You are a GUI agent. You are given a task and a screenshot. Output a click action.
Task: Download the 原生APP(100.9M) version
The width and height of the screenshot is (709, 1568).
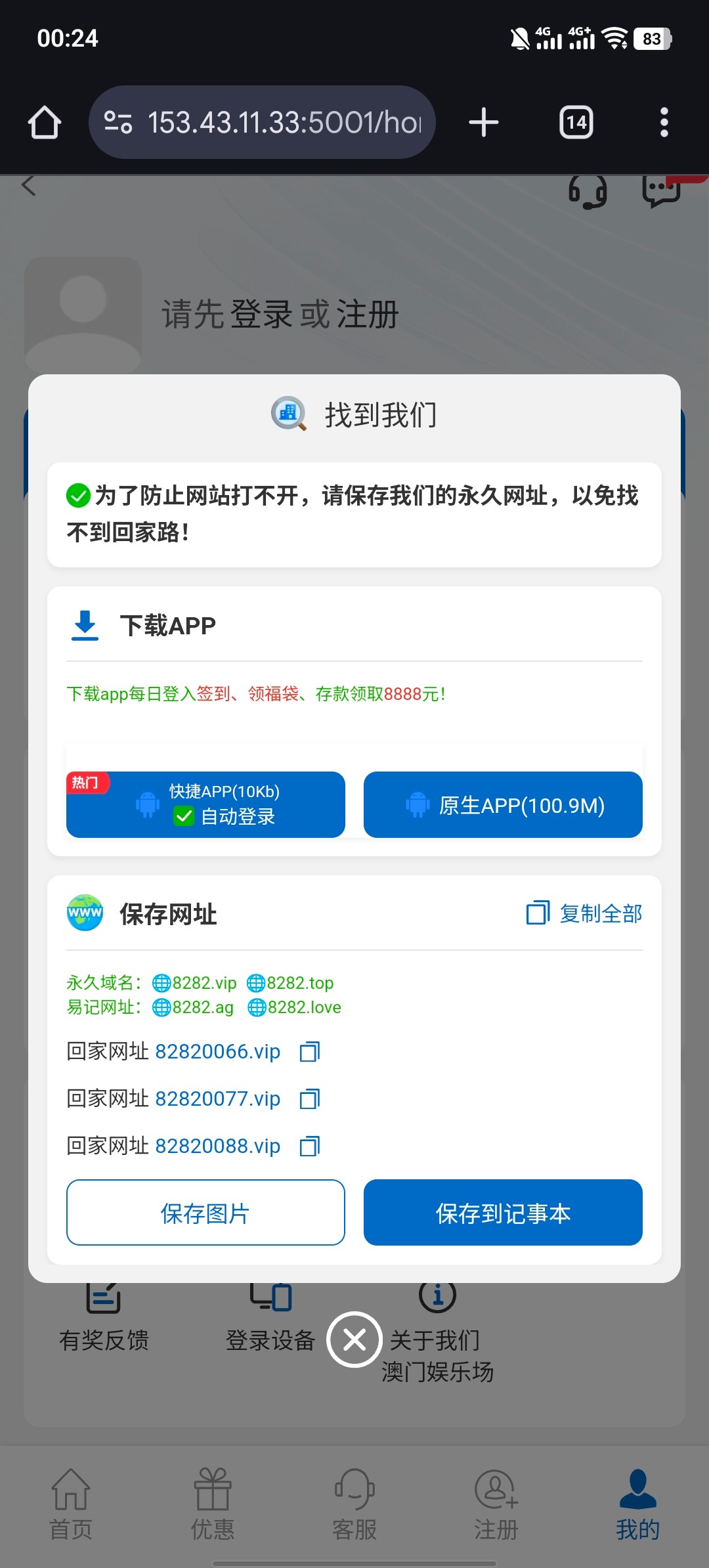503,804
